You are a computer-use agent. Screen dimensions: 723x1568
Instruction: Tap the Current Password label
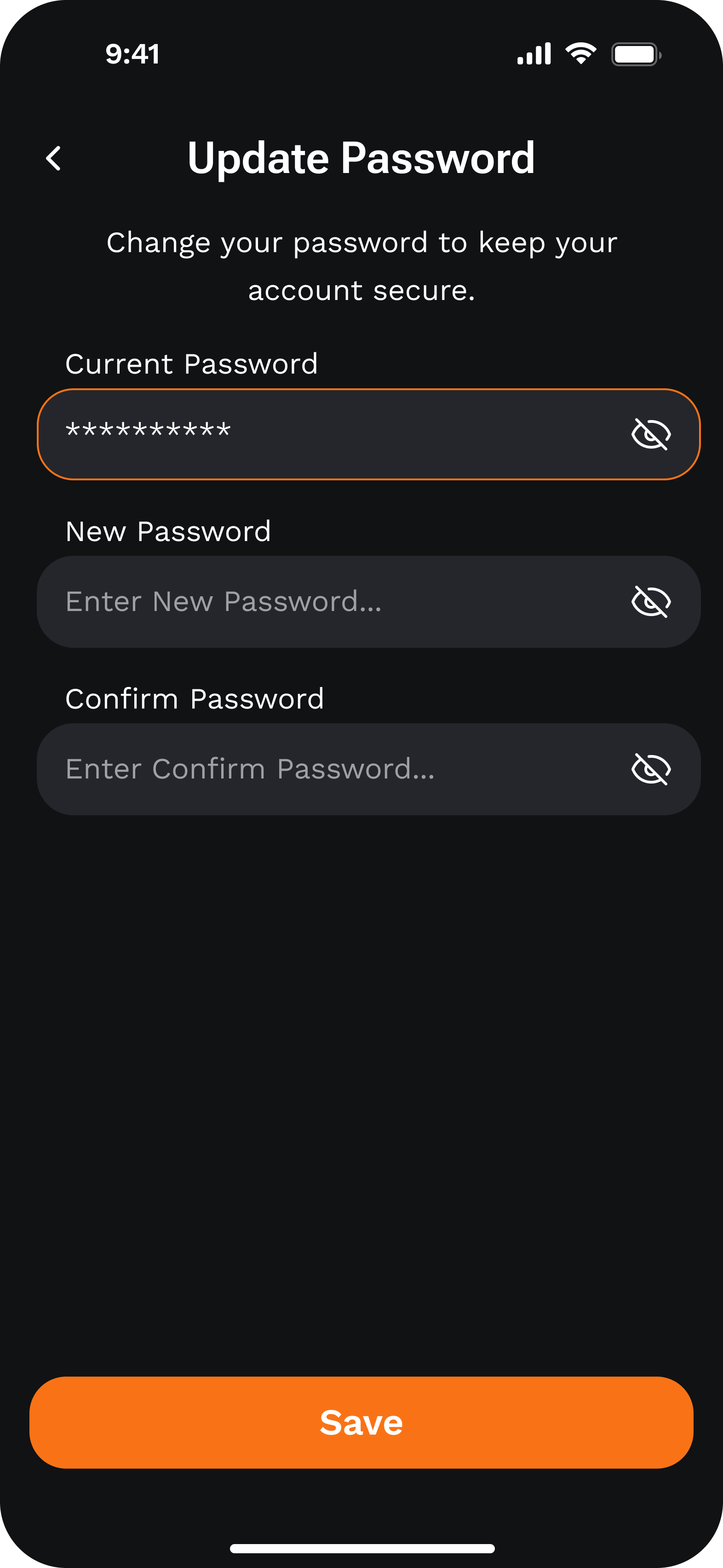(x=192, y=363)
